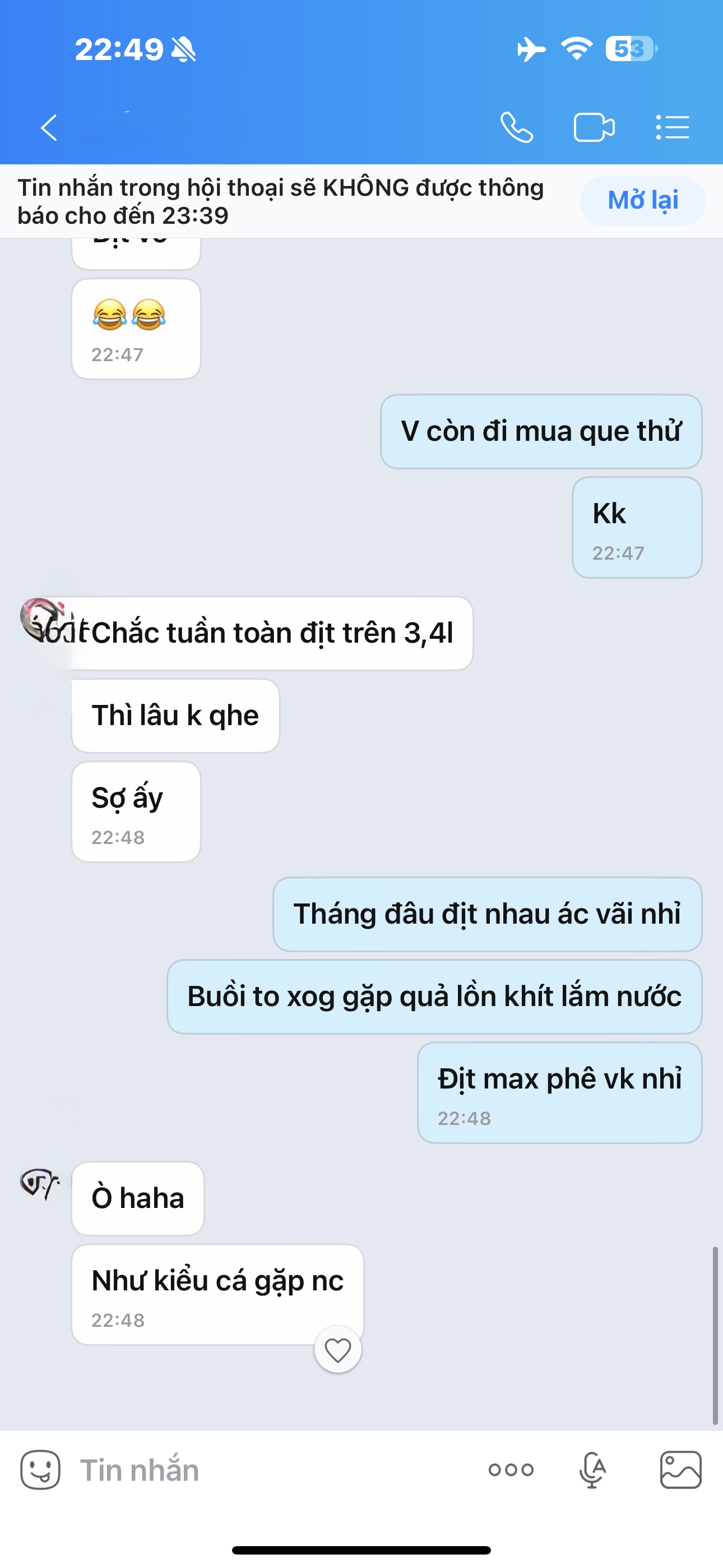The width and height of the screenshot is (723, 1568).
Task: Go back to the chat list
Action: pos(49,128)
